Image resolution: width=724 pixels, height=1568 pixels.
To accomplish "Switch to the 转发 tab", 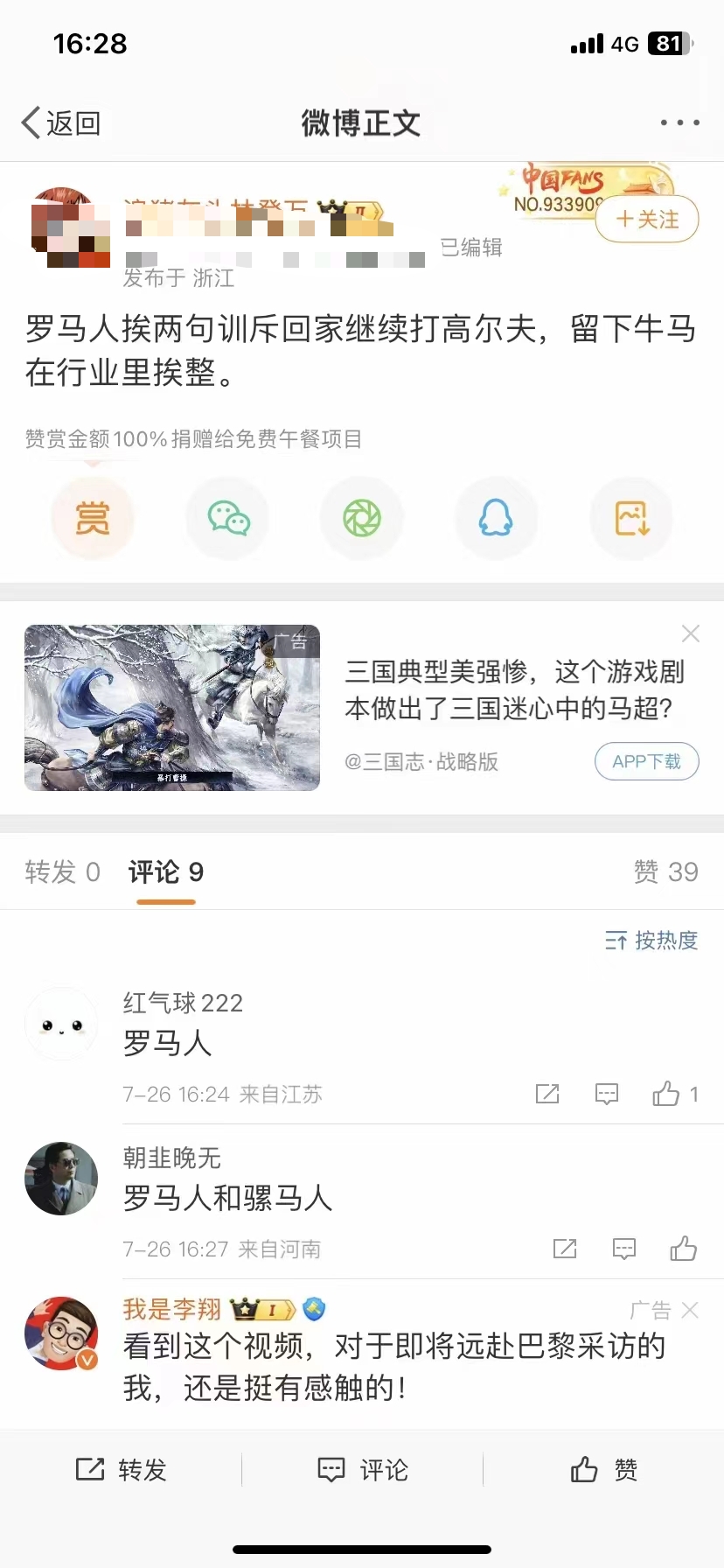I will coord(63,871).
